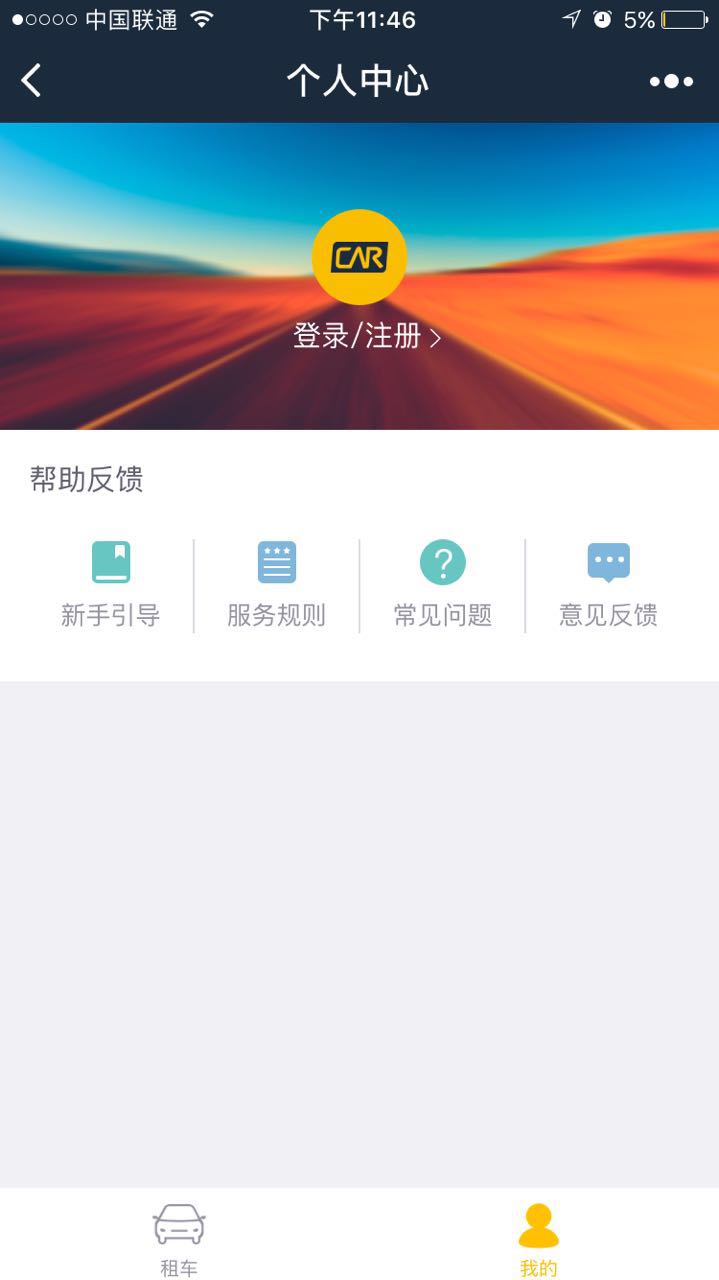The height and width of the screenshot is (1280, 719).
Task: Open the three-dot more options menu
Action: point(671,81)
